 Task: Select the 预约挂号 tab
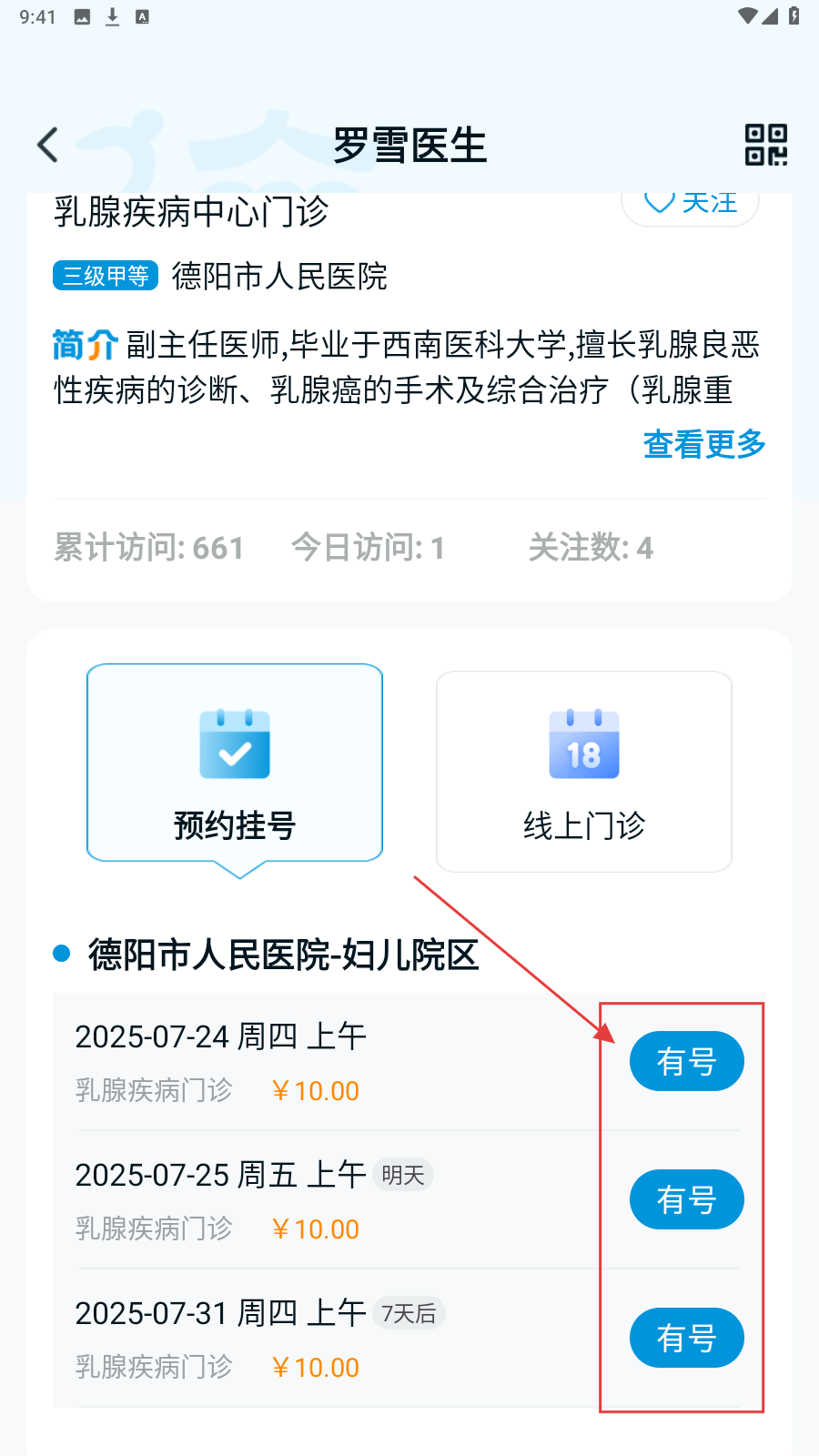[235, 764]
